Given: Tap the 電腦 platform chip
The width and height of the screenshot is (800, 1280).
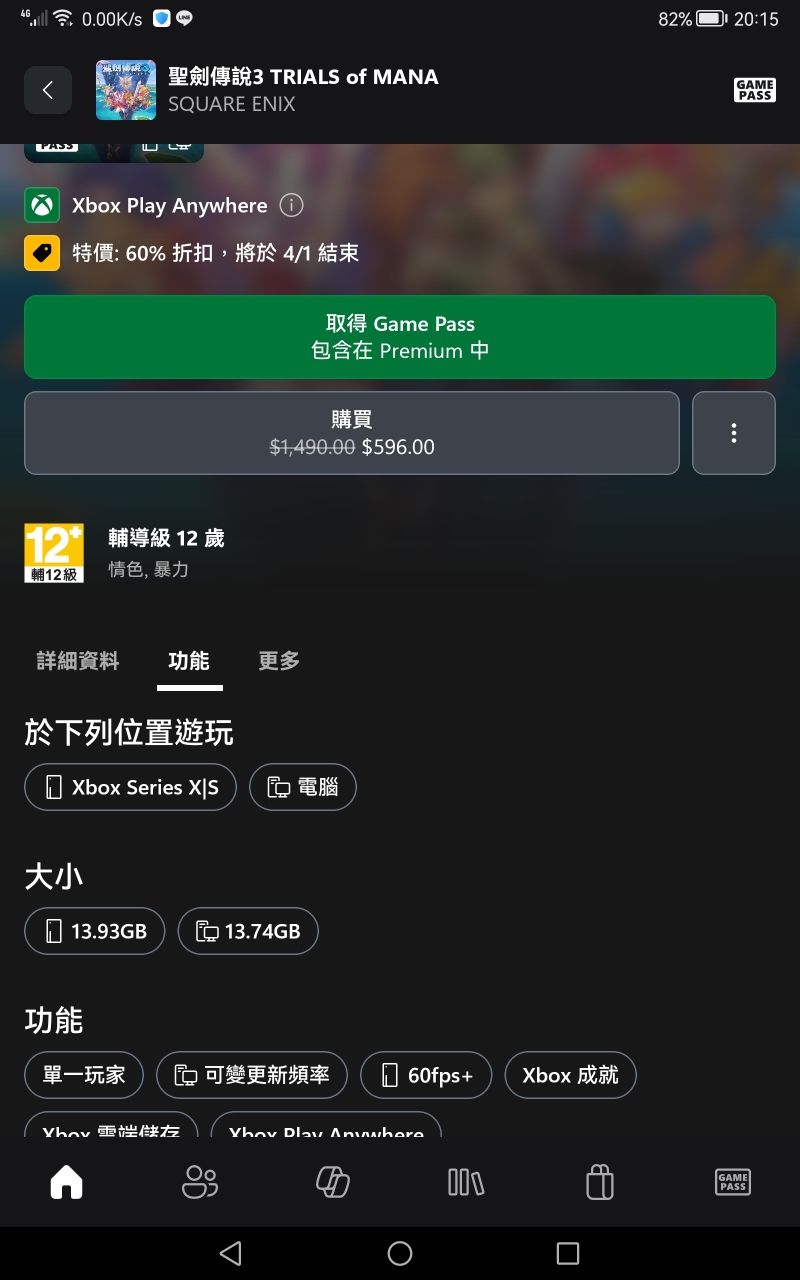Looking at the screenshot, I should point(303,787).
